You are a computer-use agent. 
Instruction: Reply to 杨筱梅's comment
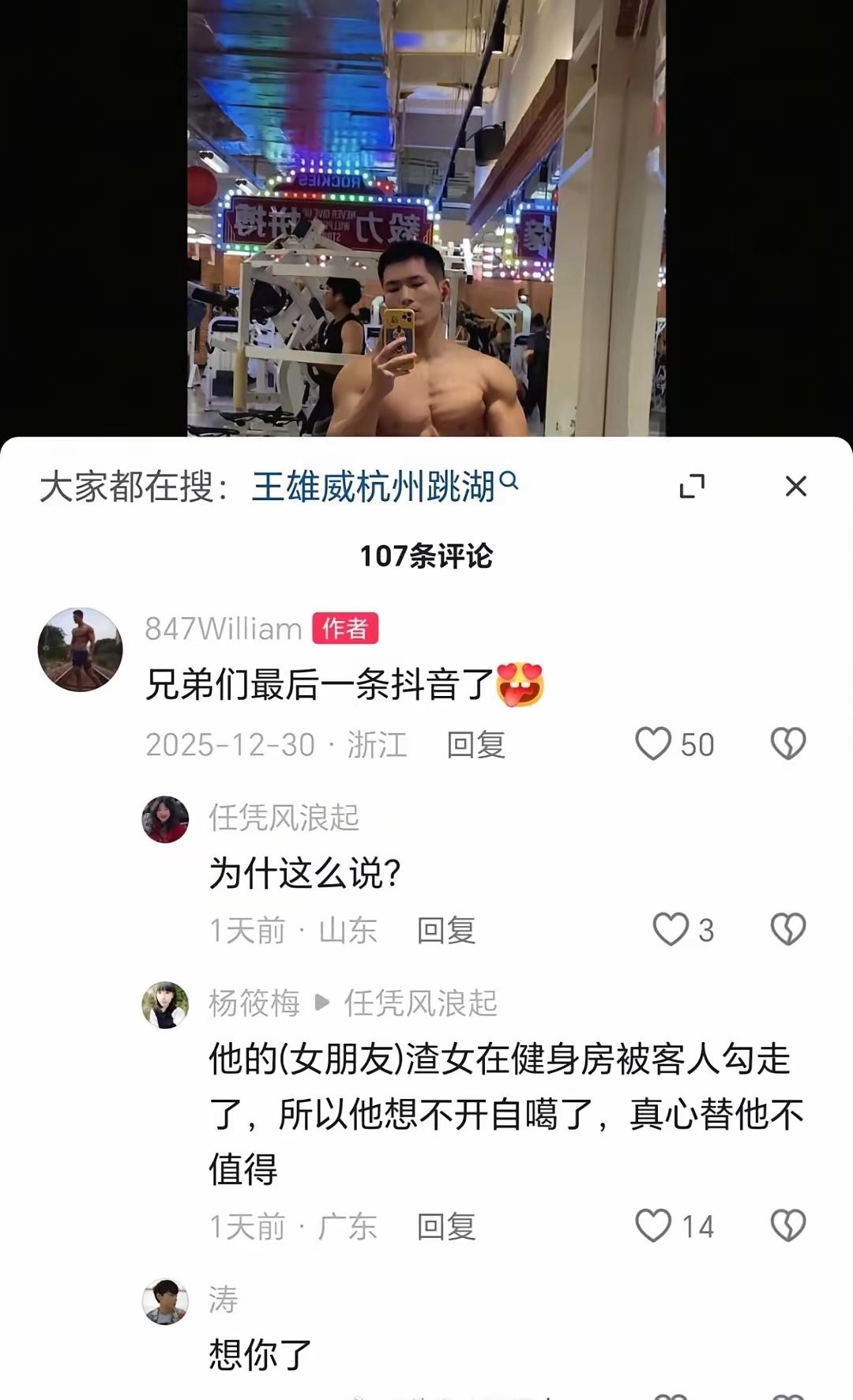coord(445,1225)
